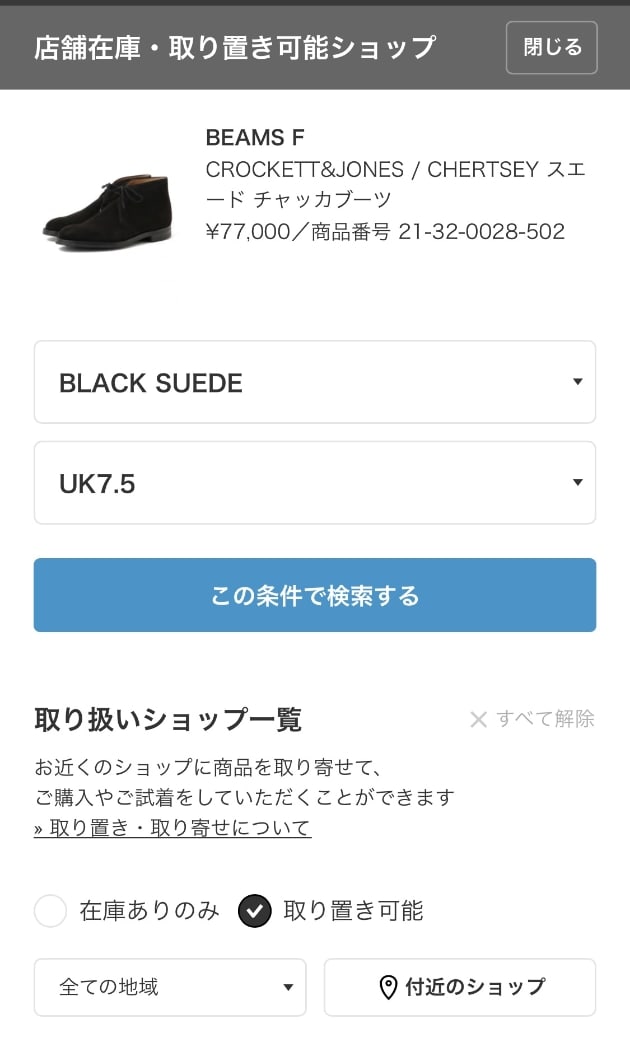Screen dimensions: 630x1061
Task: Clear all filters with すべて解除
Action: pyautogui.click(x=533, y=718)
